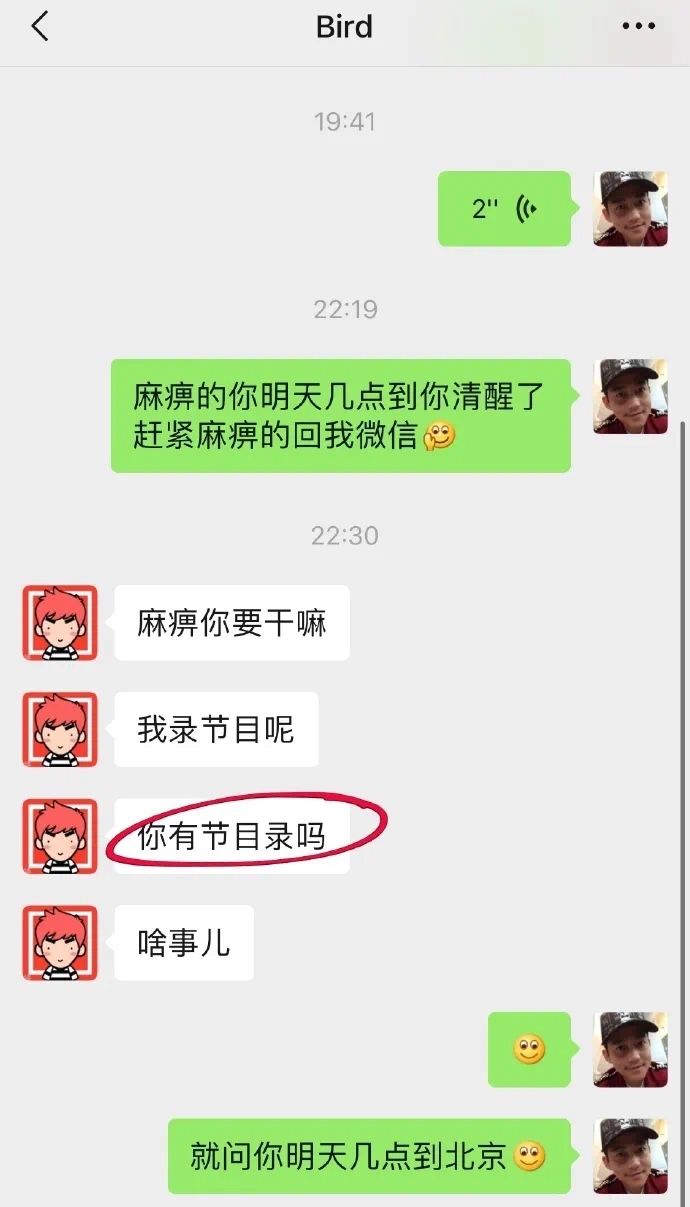
Task: Open the three-dot chat options menu
Action: tap(638, 27)
